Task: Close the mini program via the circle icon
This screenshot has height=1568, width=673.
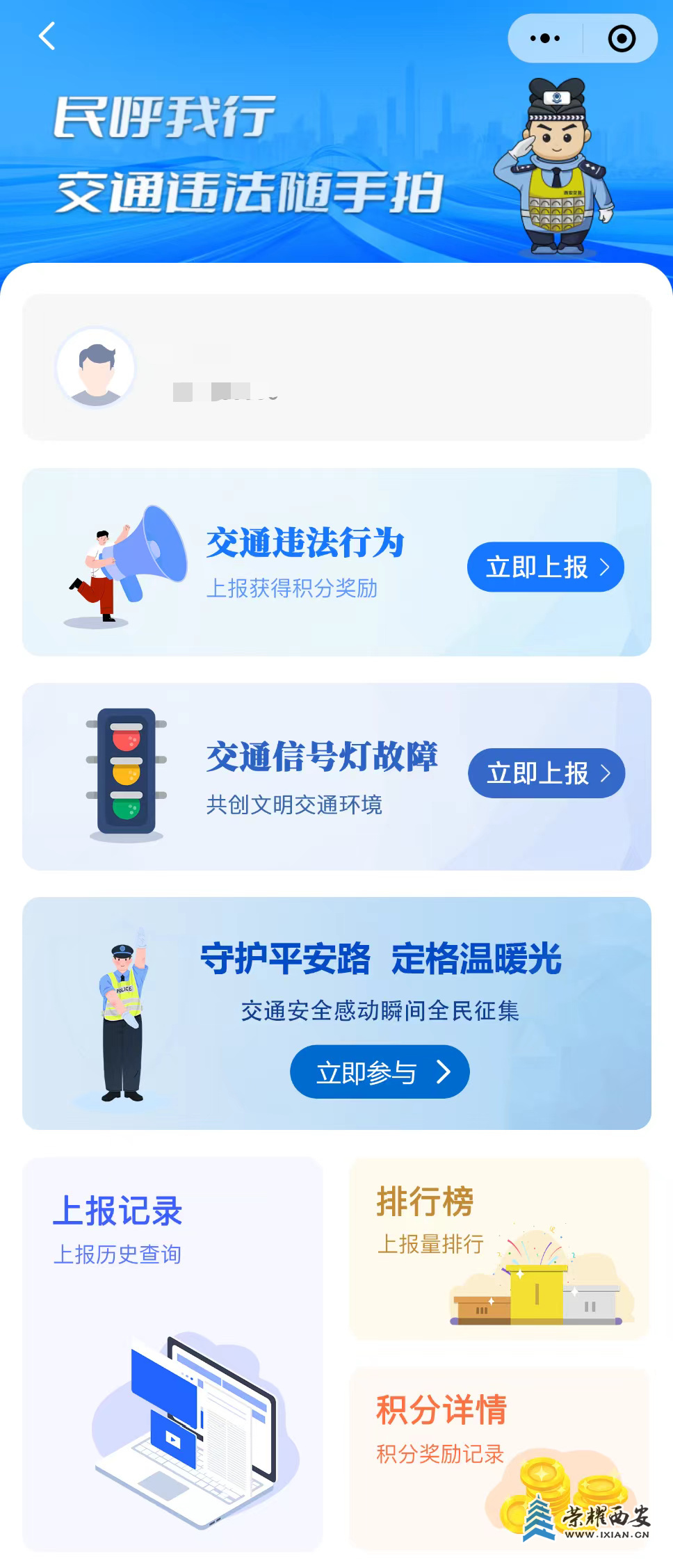Action: tap(621, 38)
